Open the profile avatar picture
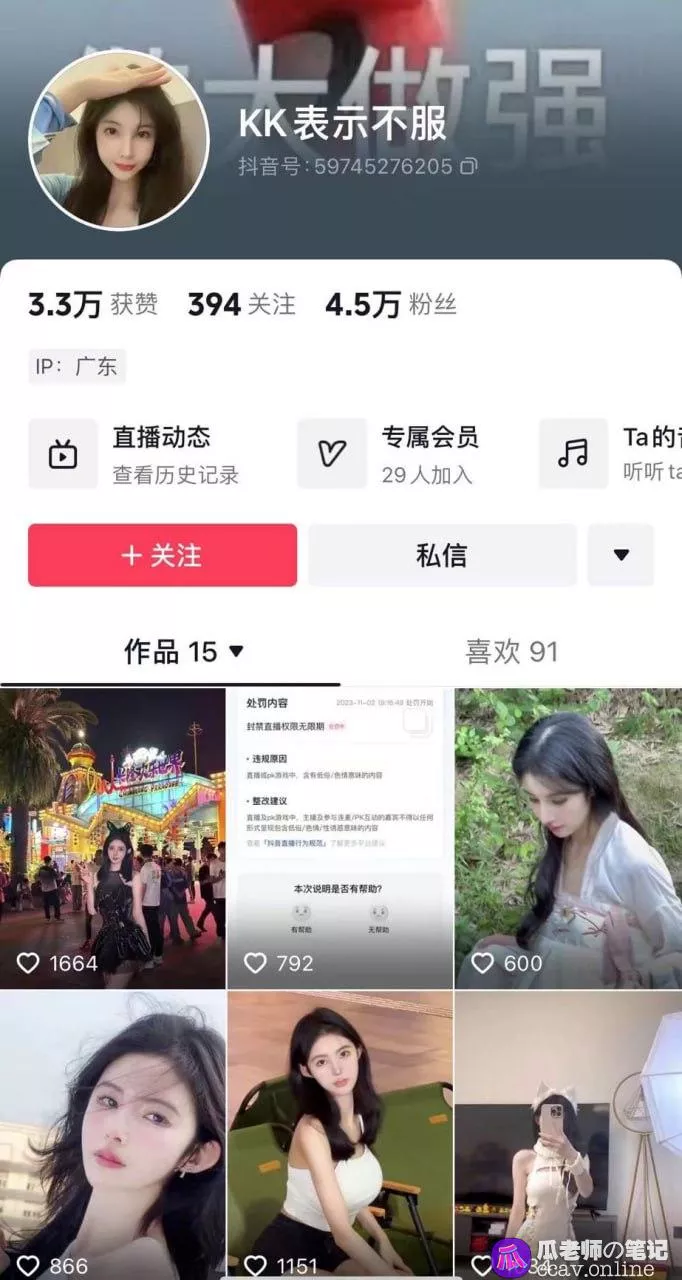Screen dimensions: 682x1280 (118, 139)
